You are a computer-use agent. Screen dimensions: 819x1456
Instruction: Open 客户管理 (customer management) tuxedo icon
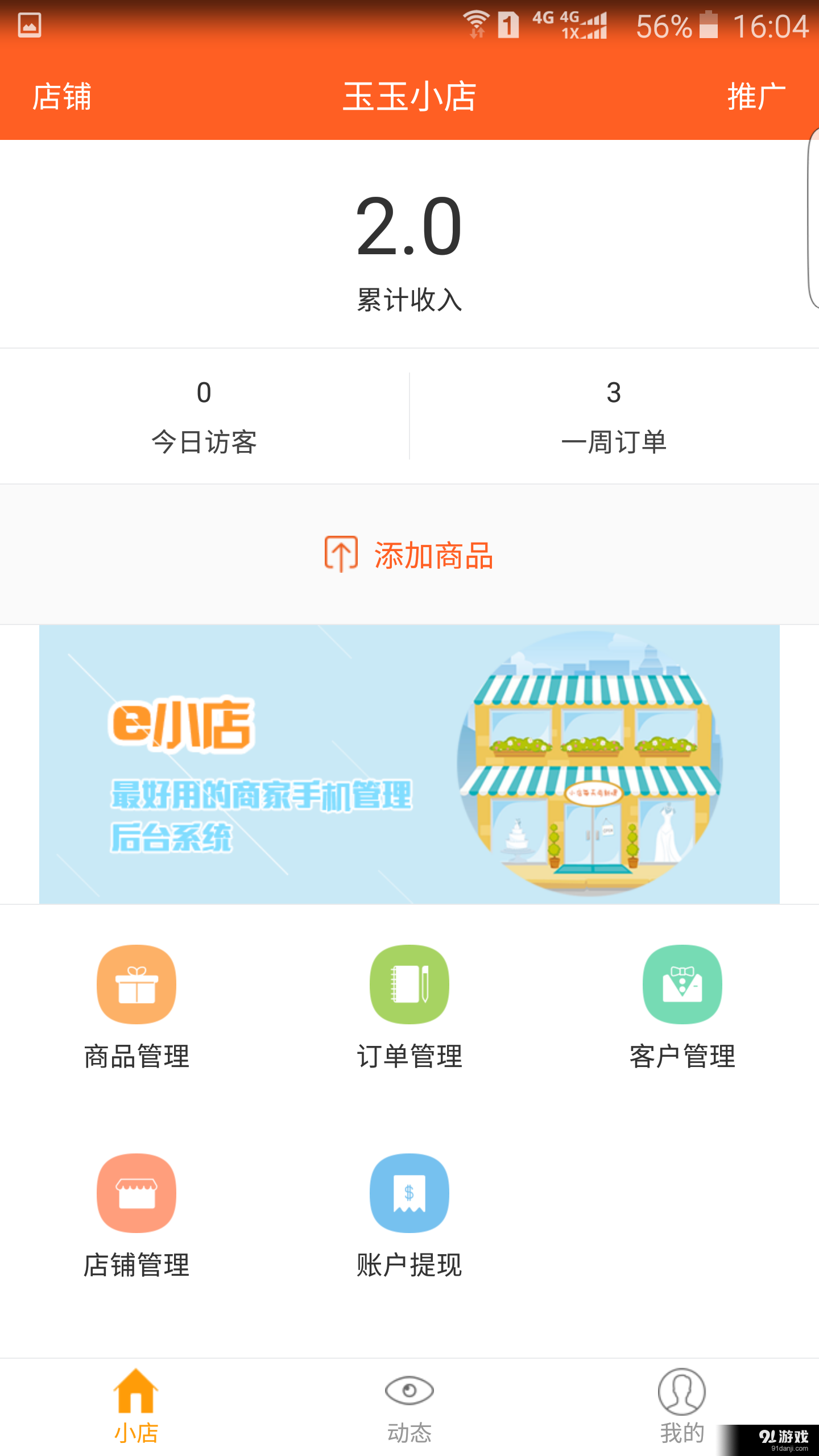(x=682, y=985)
